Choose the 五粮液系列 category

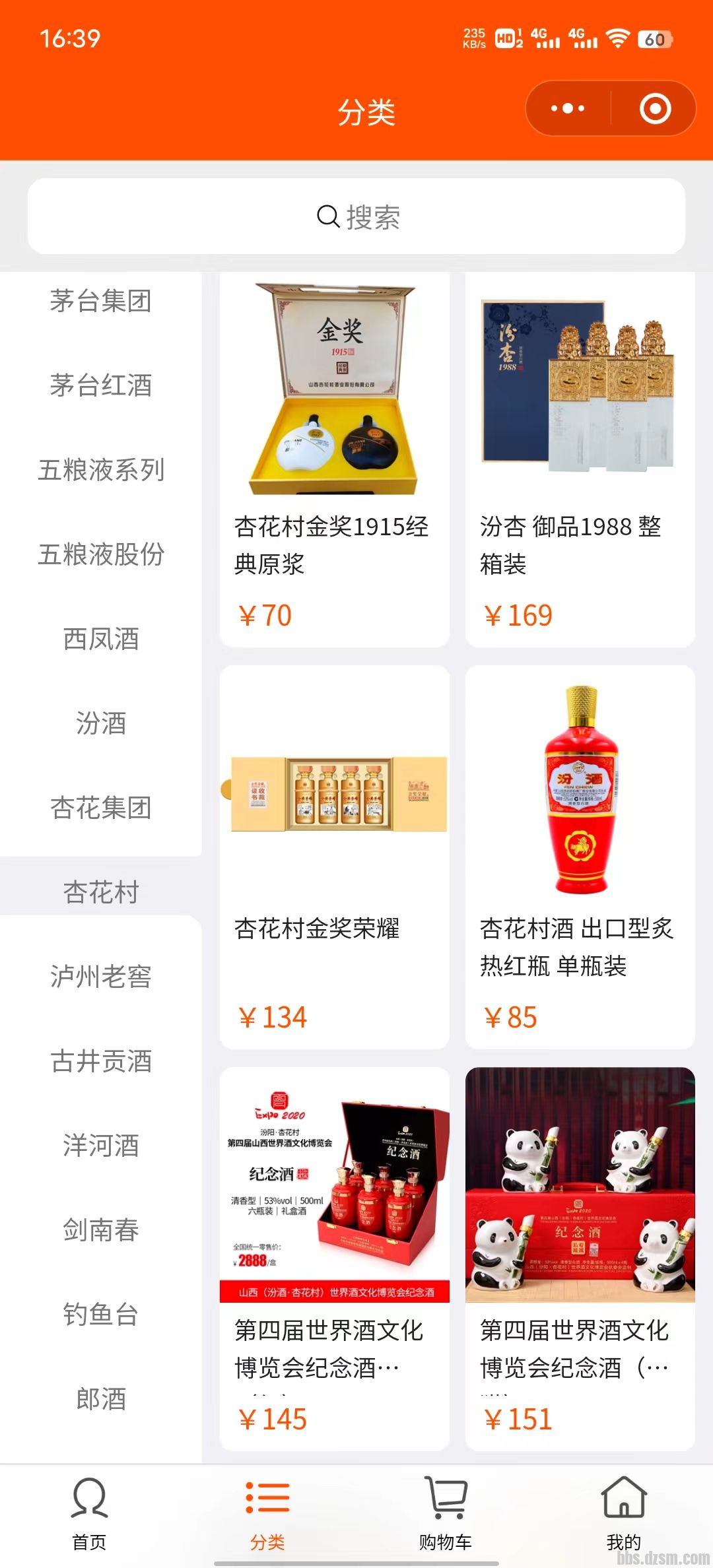click(101, 471)
